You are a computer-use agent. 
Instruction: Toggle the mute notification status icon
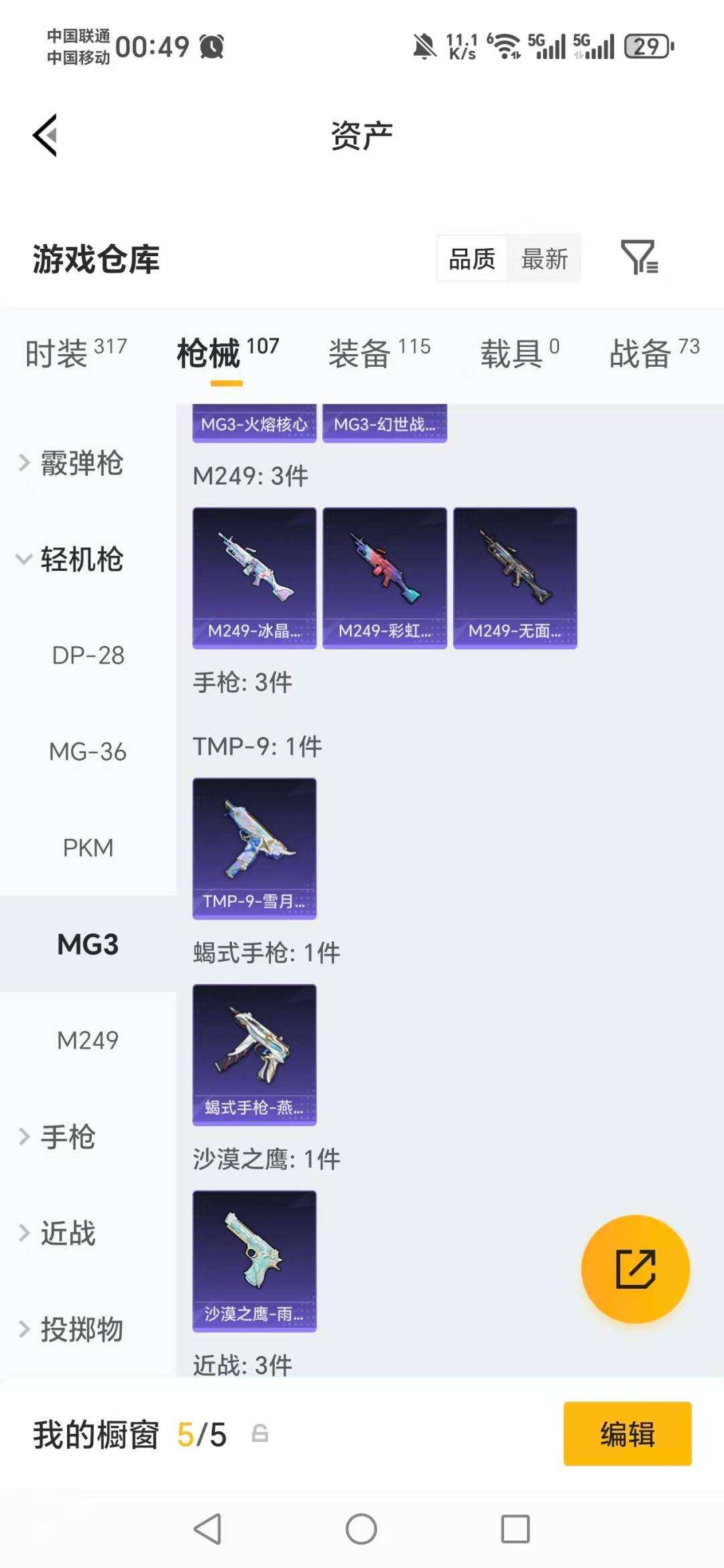tap(423, 46)
